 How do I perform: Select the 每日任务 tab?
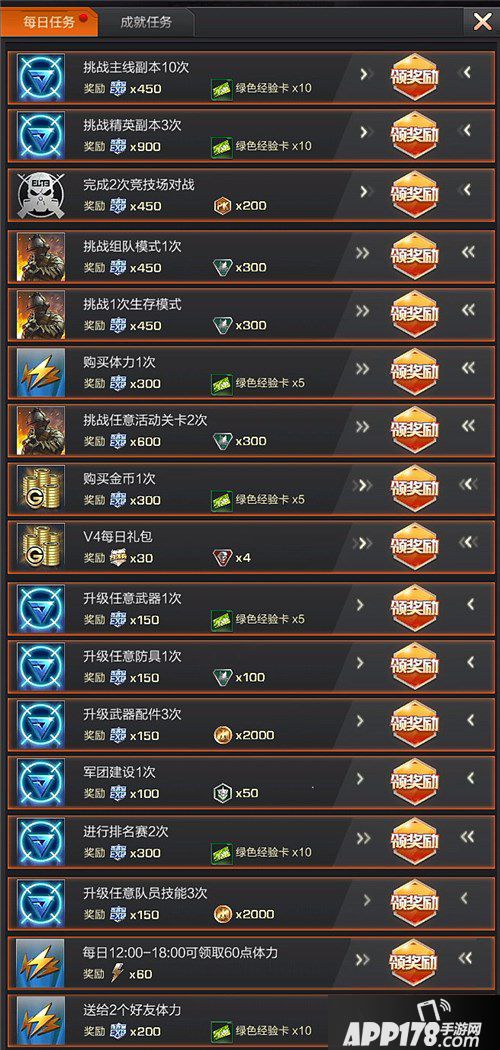coord(49,22)
